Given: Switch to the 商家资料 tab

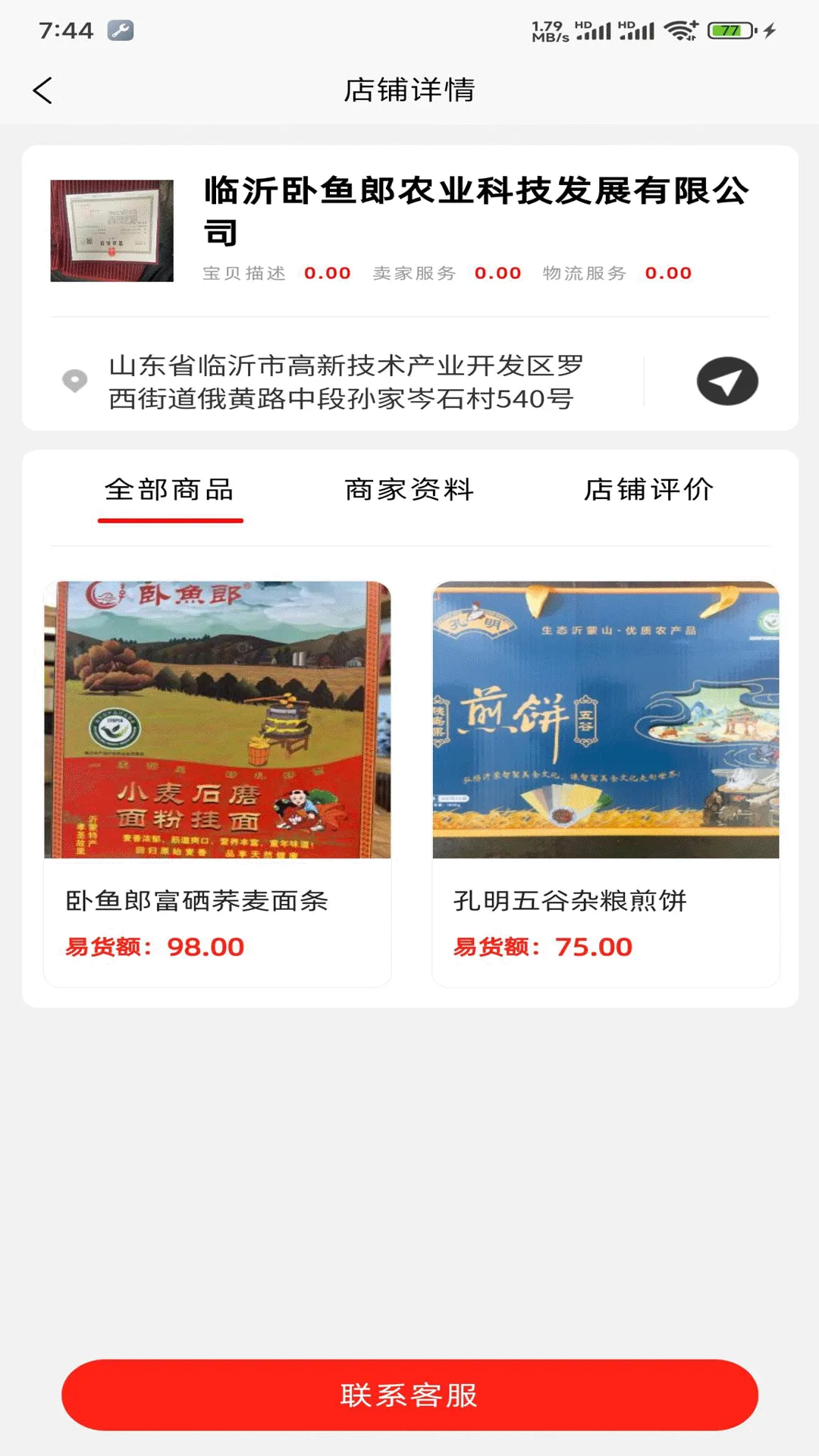Looking at the screenshot, I should [409, 491].
